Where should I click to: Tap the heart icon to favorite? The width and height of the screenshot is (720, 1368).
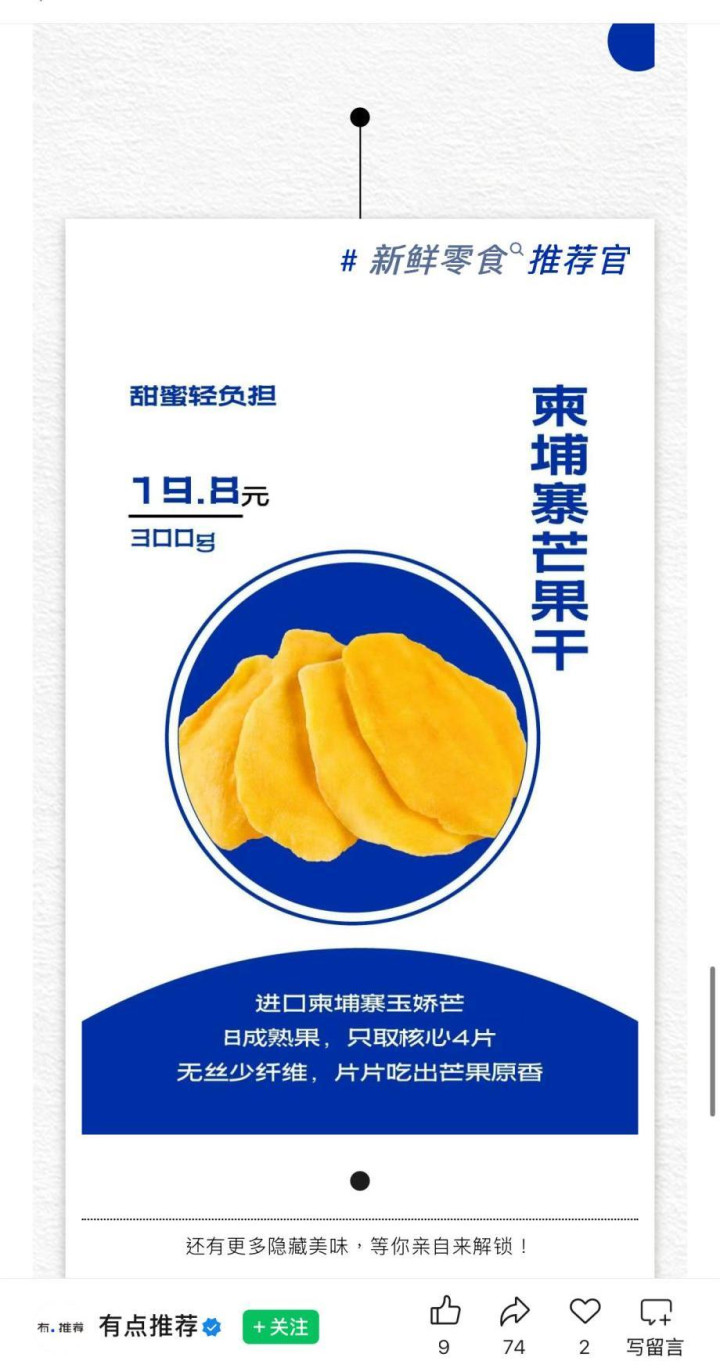[584, 1312]
